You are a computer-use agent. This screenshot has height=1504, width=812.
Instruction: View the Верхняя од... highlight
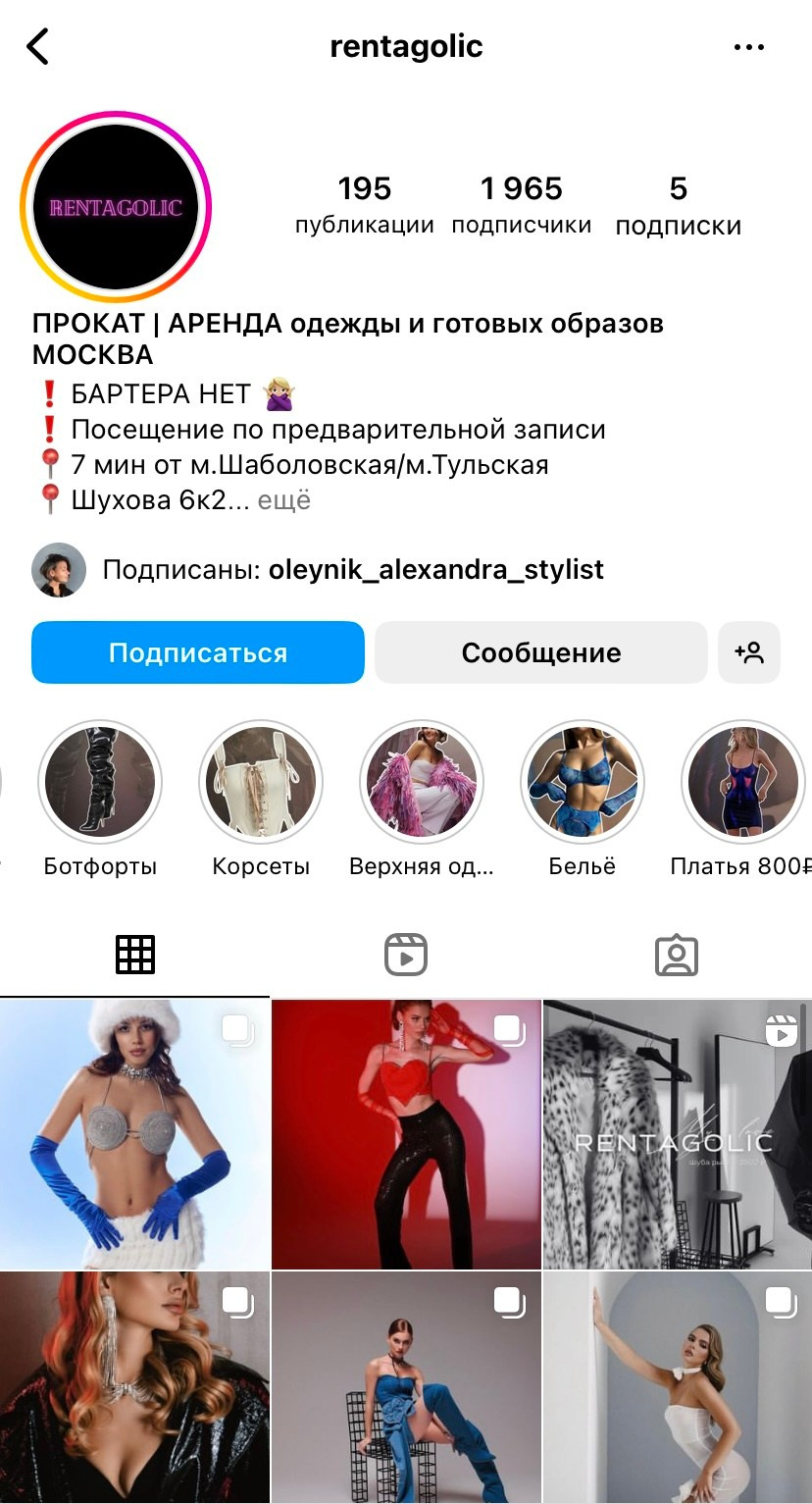pyautogui.click(x=422, y=782)
